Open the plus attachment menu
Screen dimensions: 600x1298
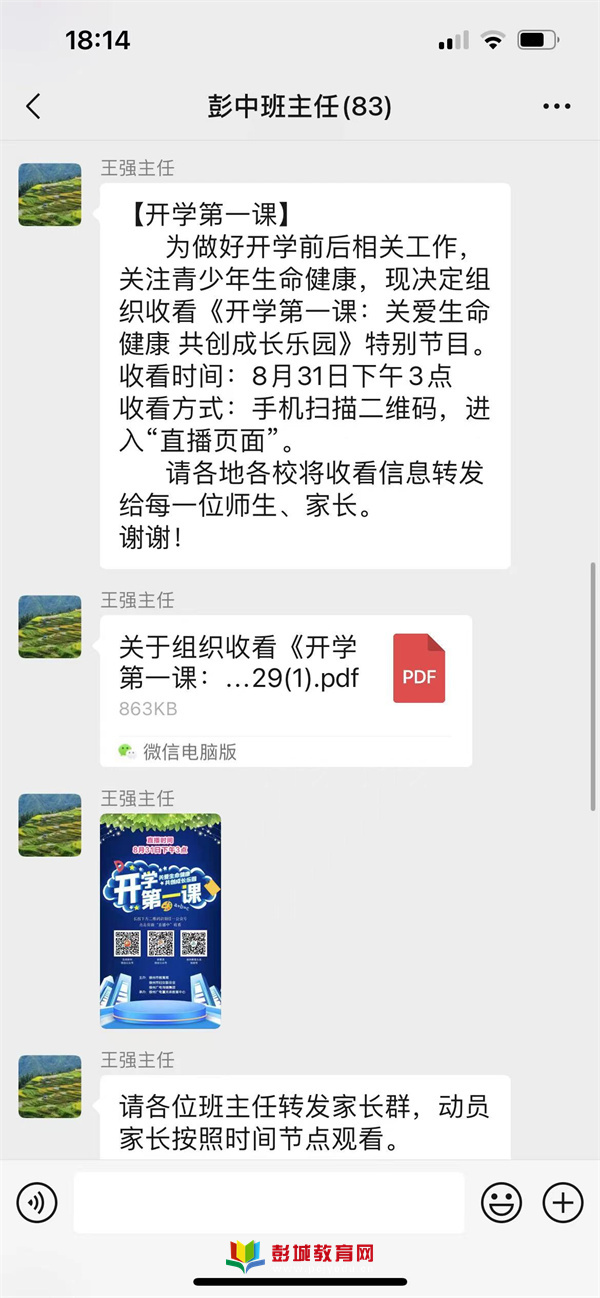click(562, 1201)
